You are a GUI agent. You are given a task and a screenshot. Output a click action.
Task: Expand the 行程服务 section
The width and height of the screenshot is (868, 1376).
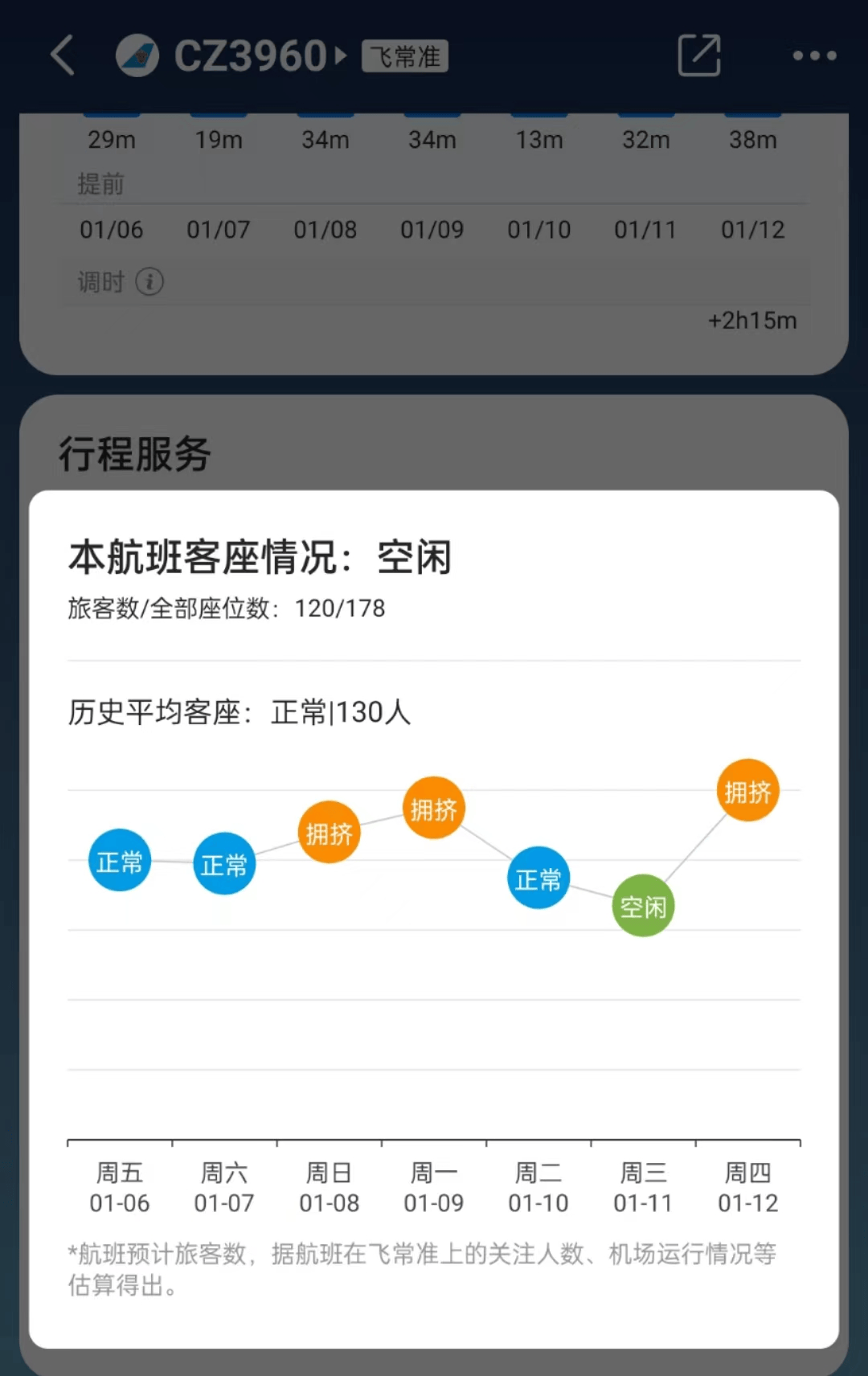135,453
